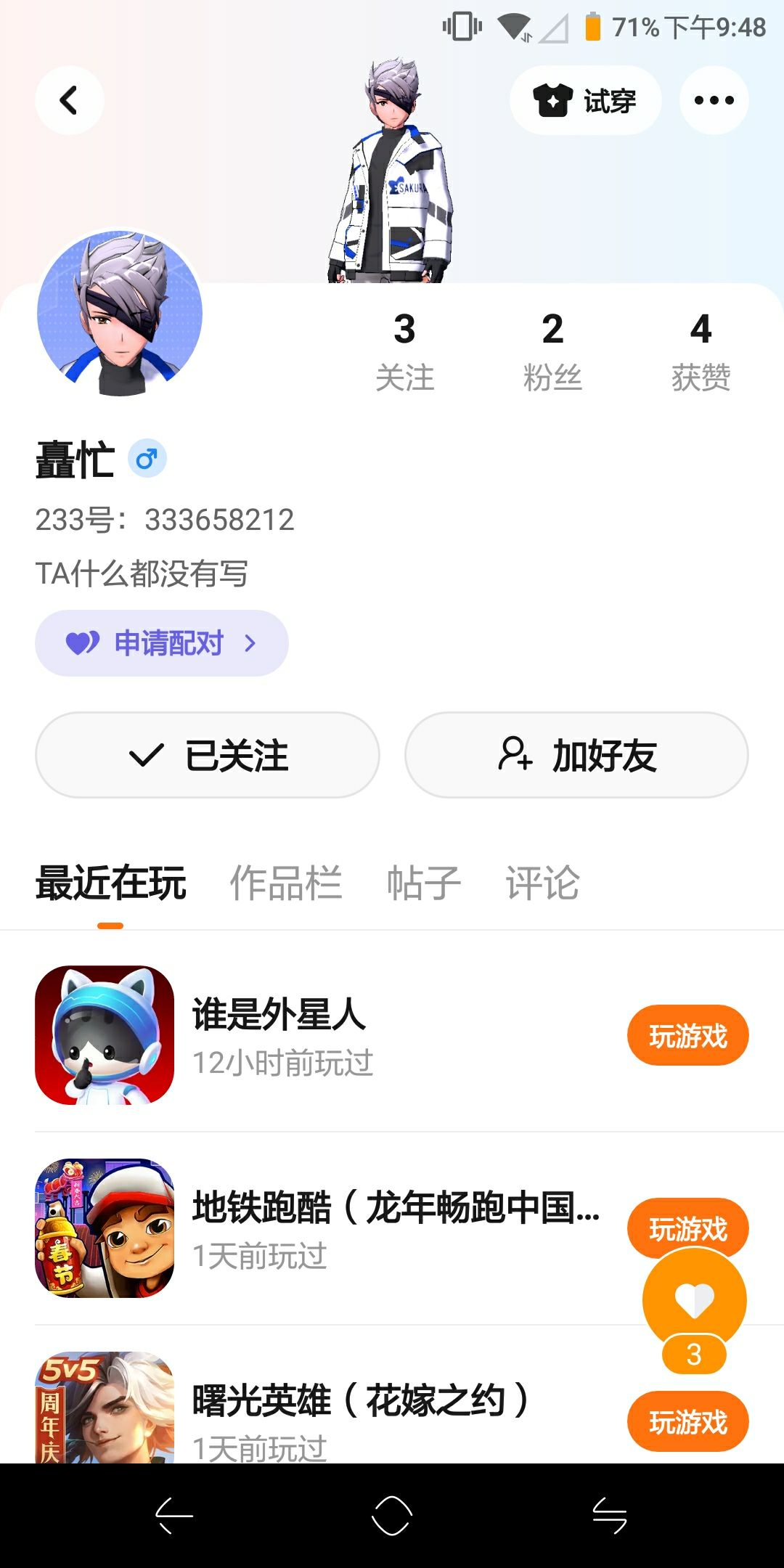
Task: Go back using the top-left arrow
Action: 69,100
